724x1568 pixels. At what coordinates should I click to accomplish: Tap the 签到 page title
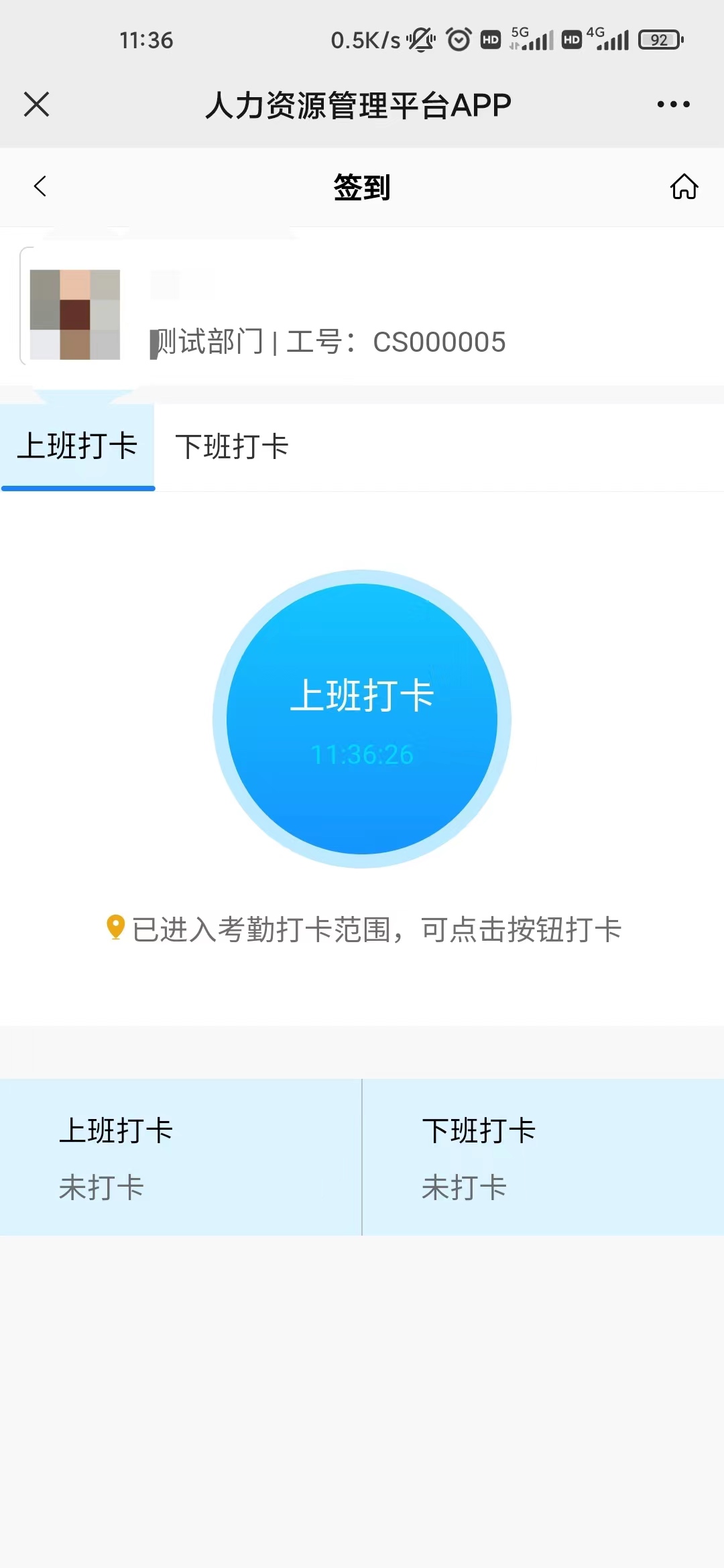[x=362, y=188]
